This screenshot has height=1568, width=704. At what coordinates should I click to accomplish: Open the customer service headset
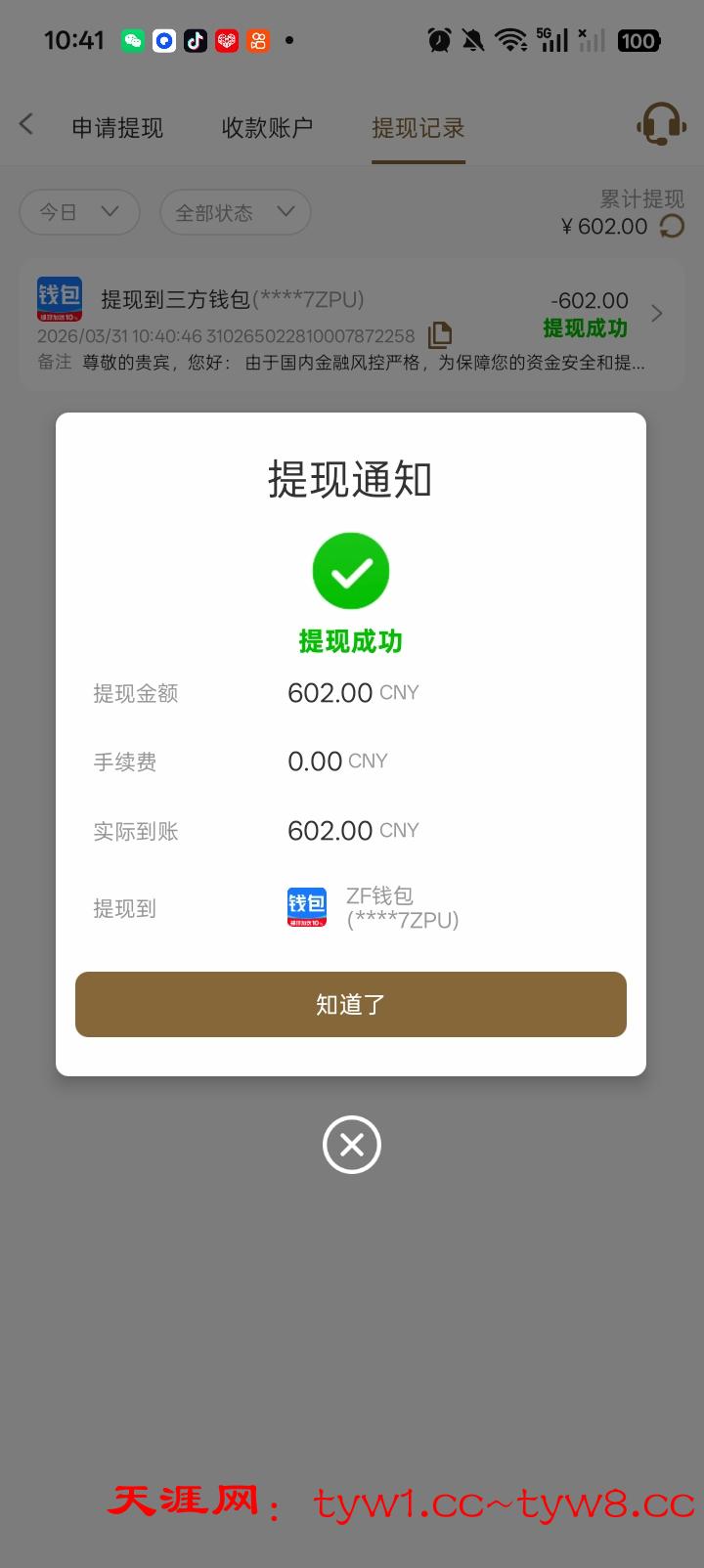pyautogui.click(x=660, y=125)
